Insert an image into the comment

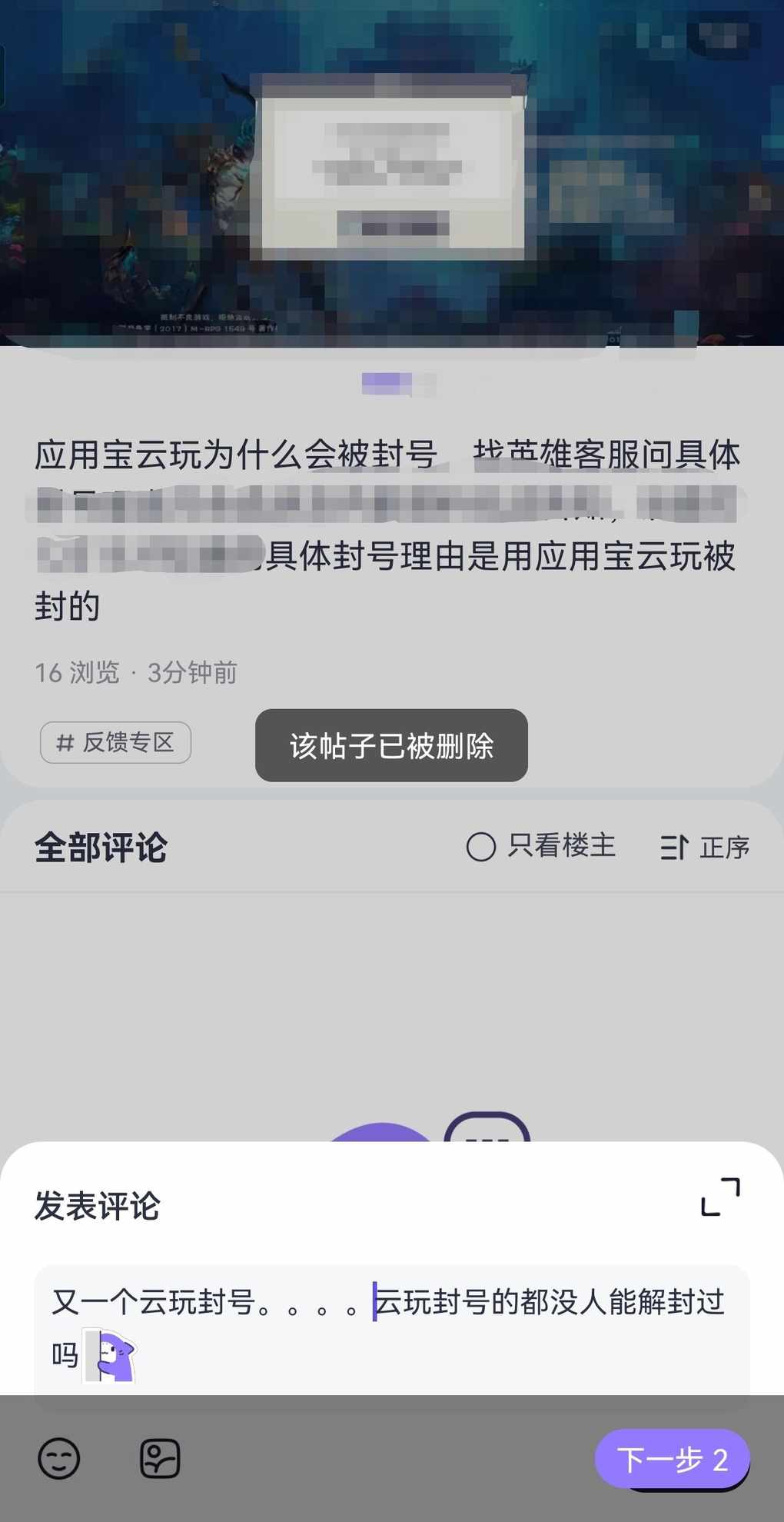[x=160, y=1458]
